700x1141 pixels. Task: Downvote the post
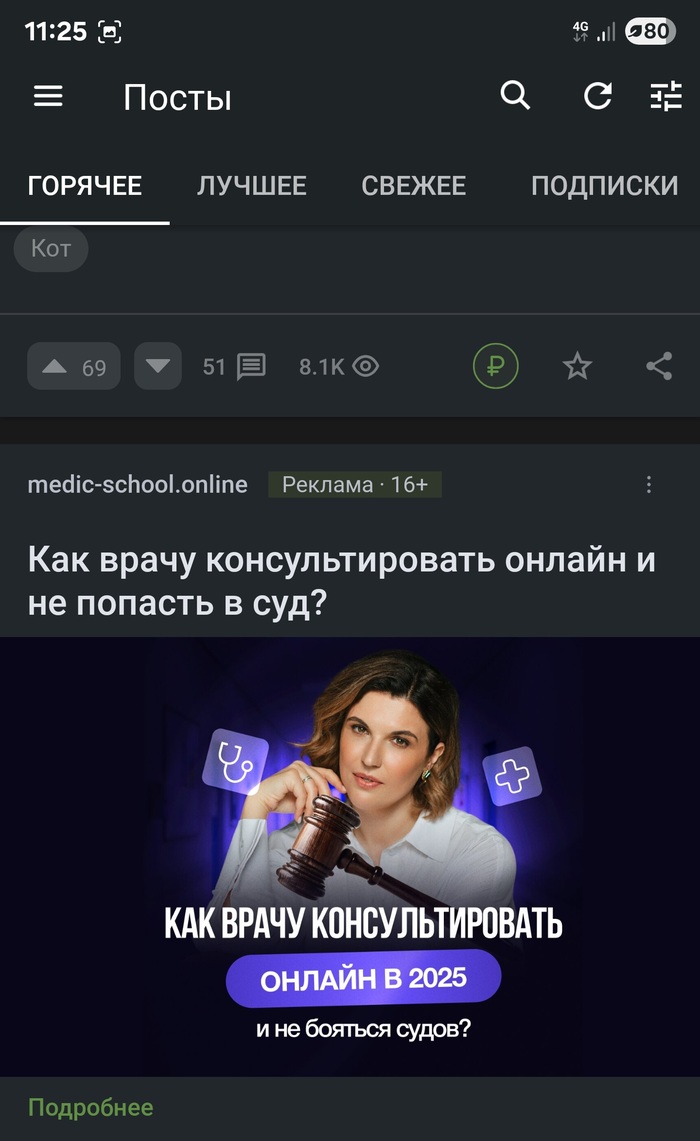(158, 366)
